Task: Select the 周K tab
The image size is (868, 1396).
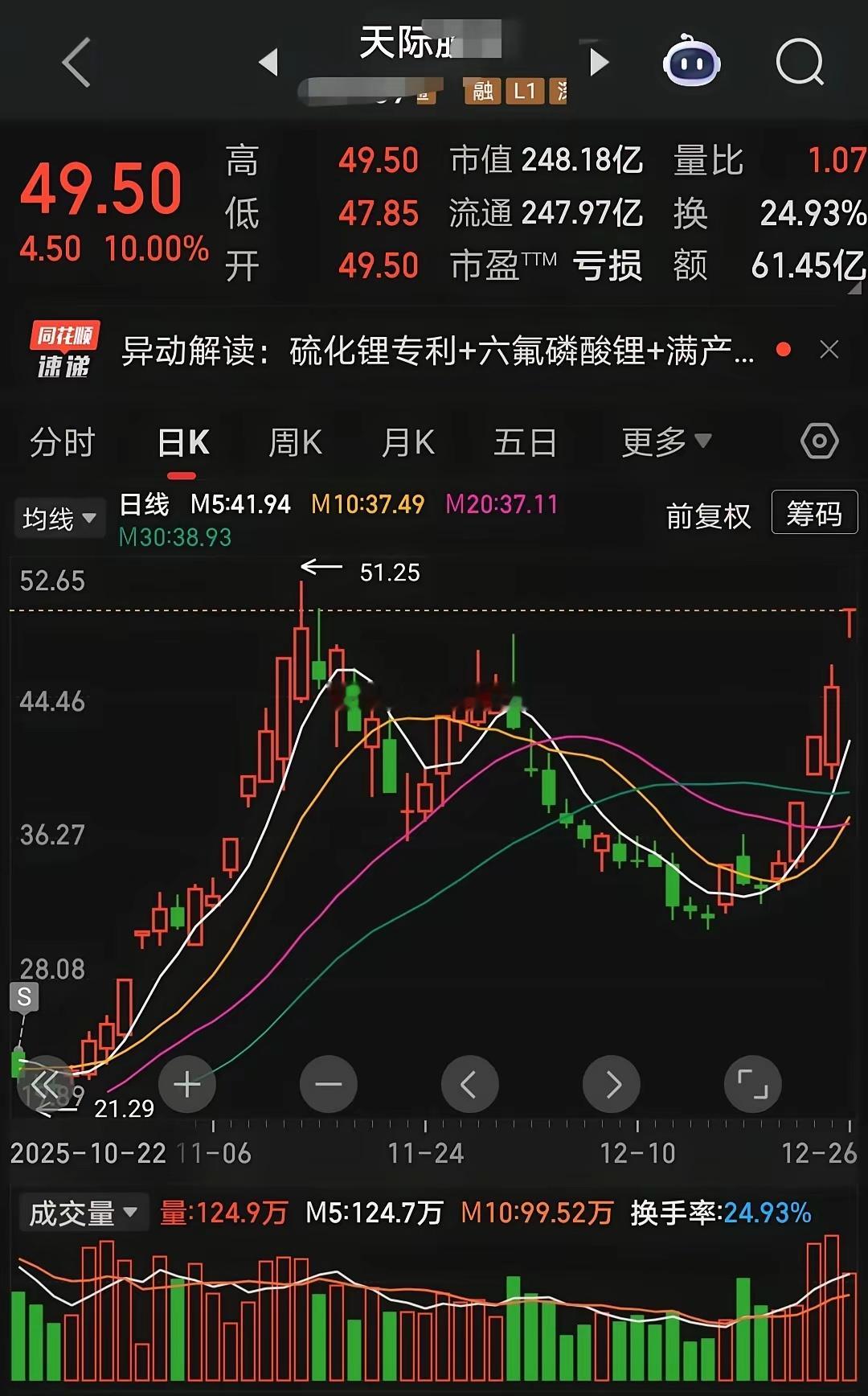Action: [295, 442]
